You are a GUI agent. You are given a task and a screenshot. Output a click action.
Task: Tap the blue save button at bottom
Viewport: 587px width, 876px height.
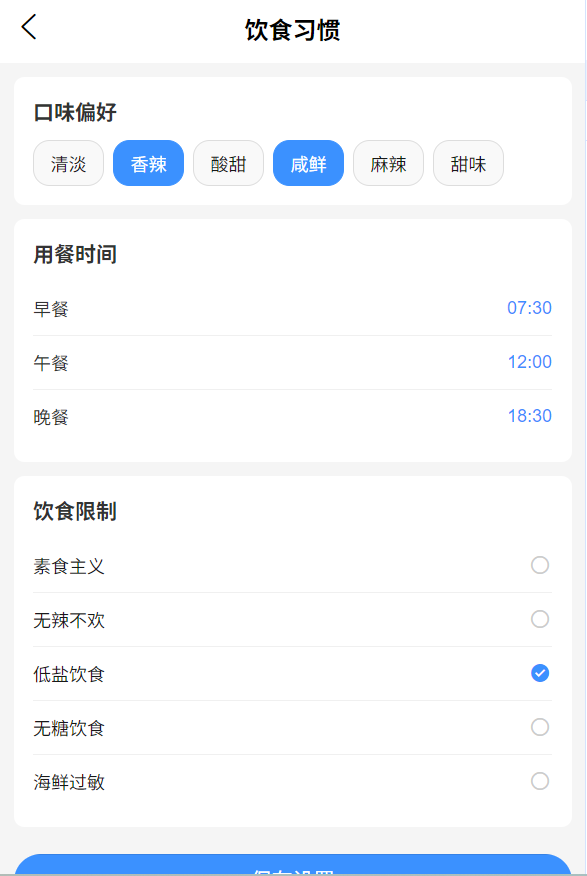(293, 864)
